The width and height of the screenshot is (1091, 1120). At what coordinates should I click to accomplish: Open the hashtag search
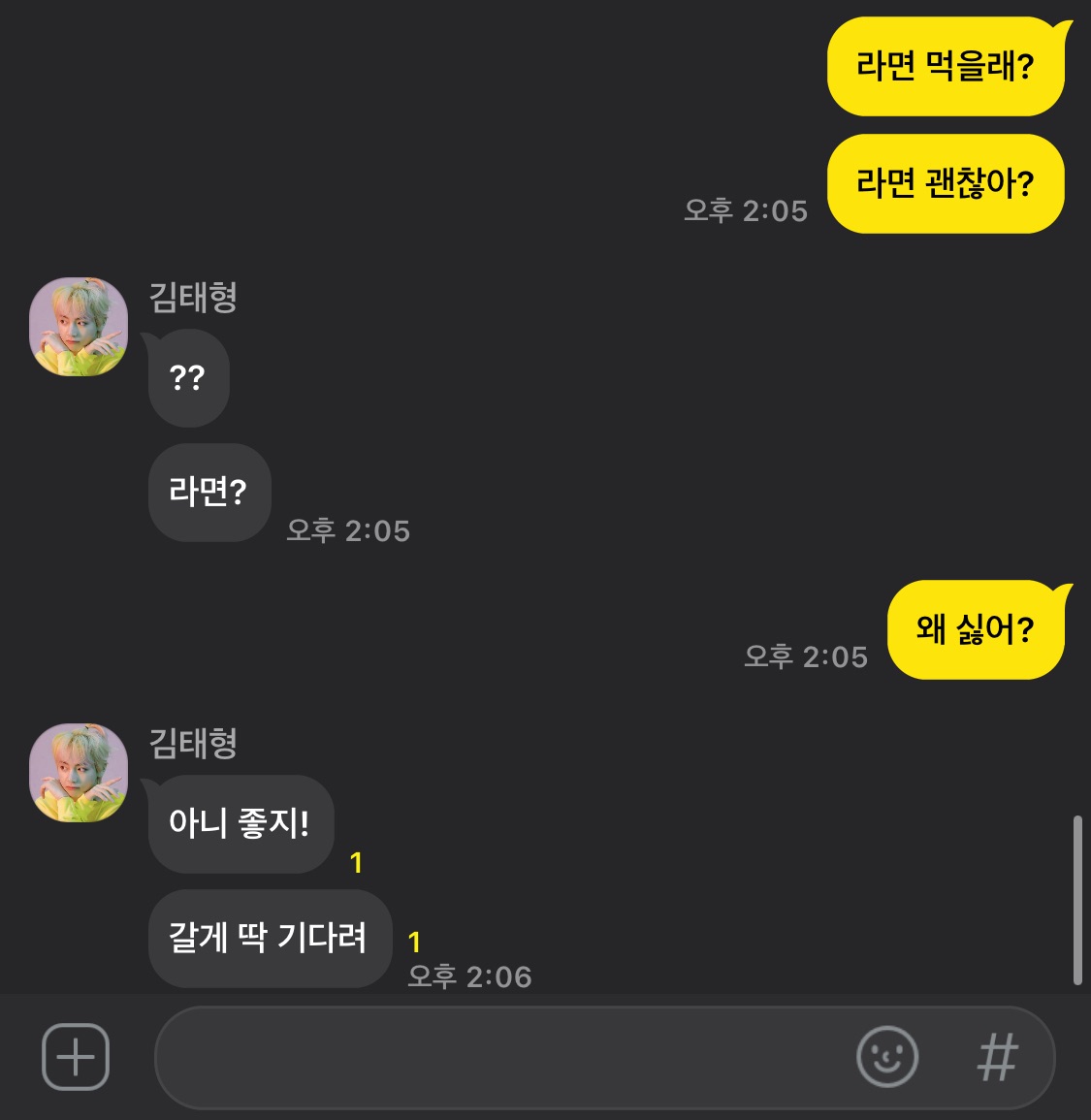click(997, 1057)
